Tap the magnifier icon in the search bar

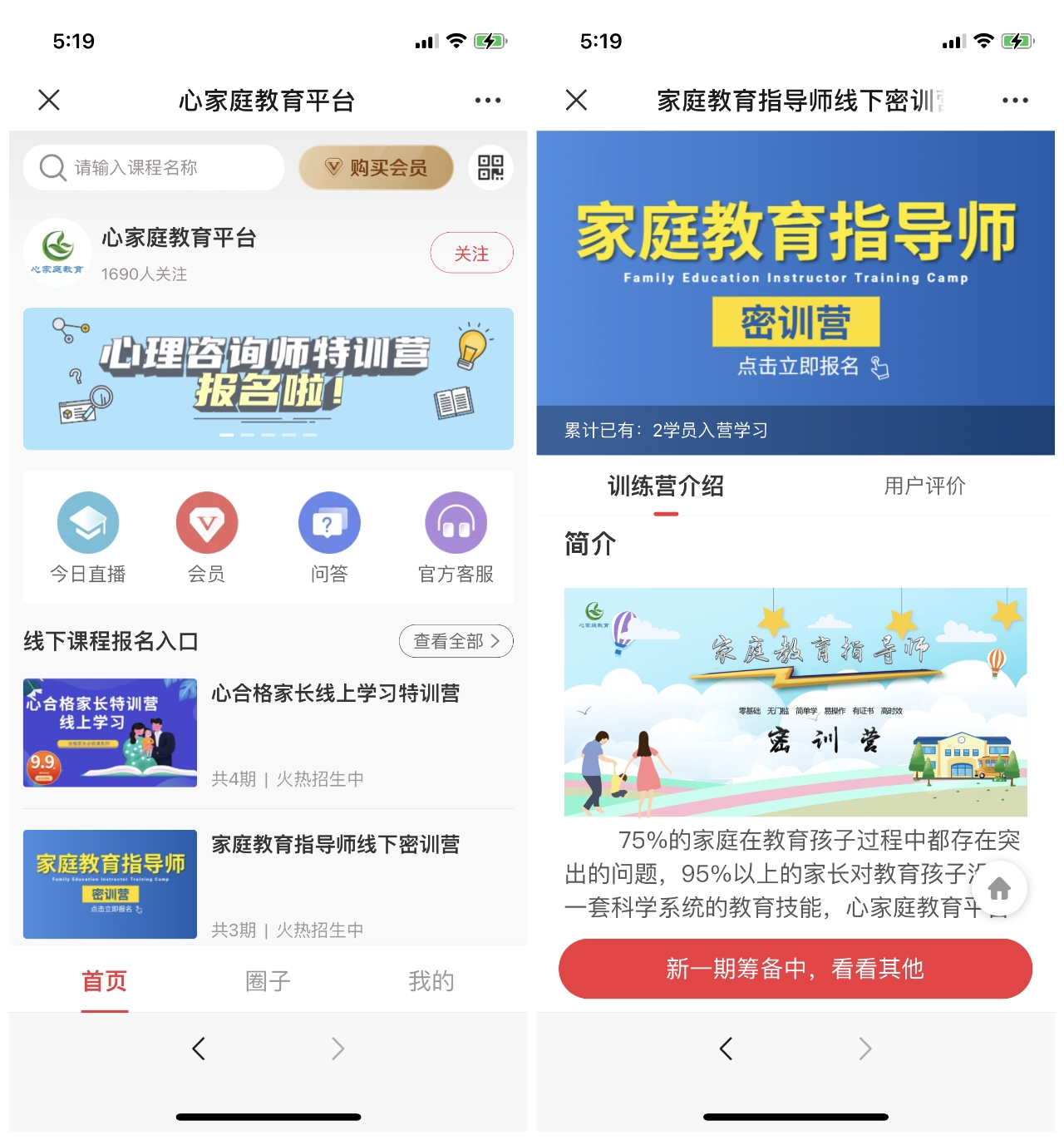click(x=52, y=167)
